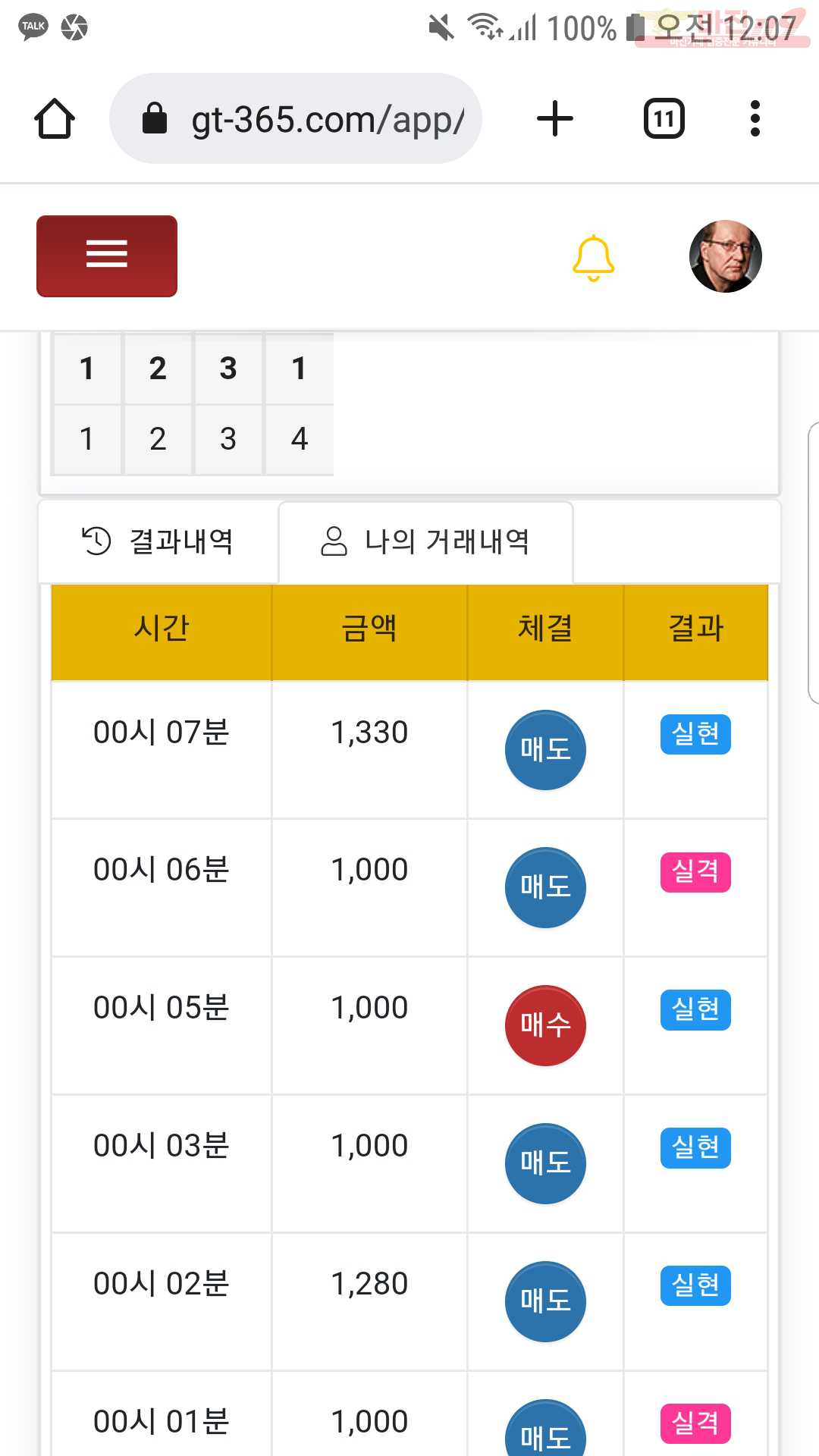Image resolution: width=819 pixels, height=1456 pixels.
Task: Open the profile avatar
Action: coord(725,256)
